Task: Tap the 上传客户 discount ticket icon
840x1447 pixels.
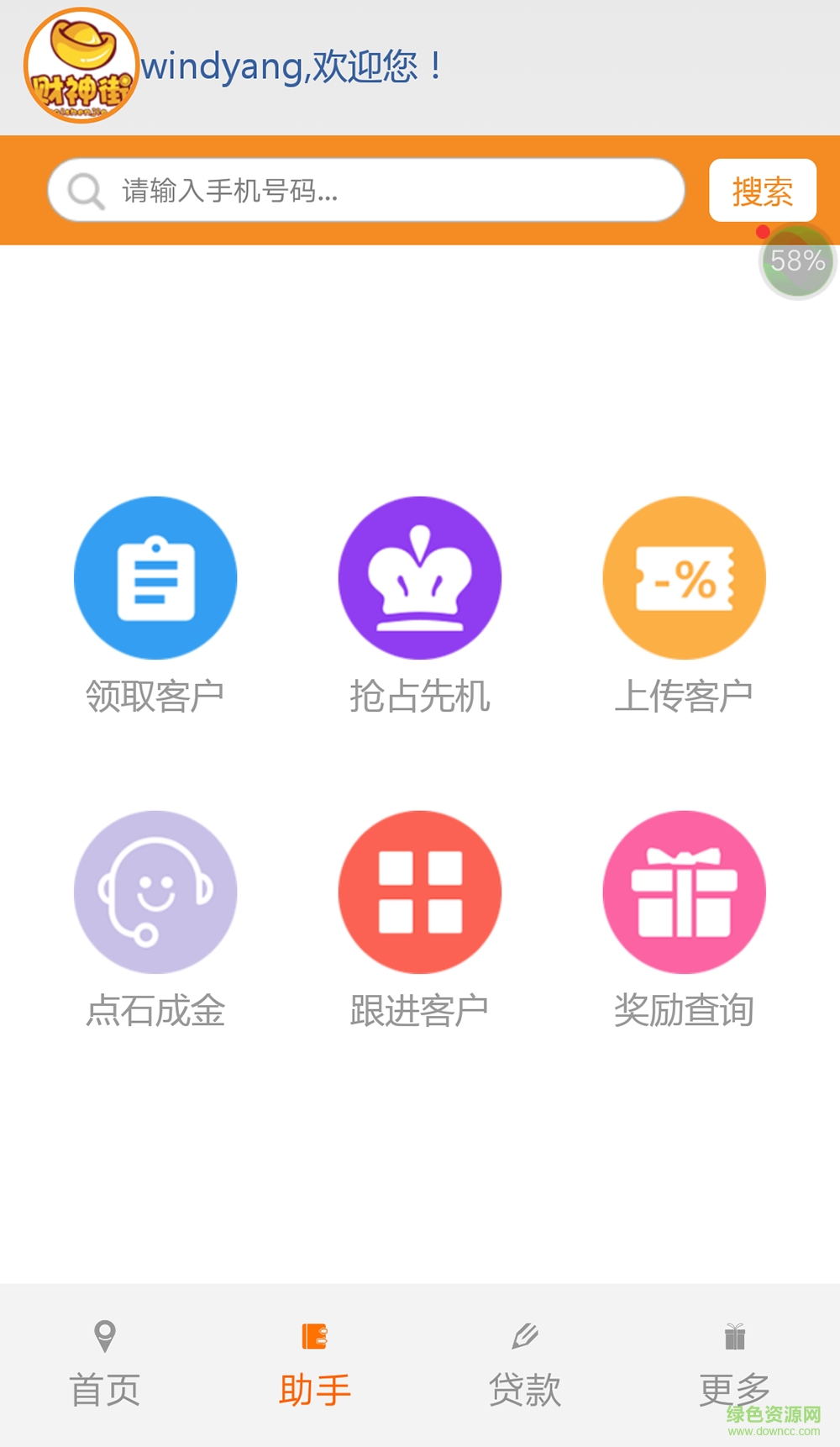Action: click(x=683, y=577)
